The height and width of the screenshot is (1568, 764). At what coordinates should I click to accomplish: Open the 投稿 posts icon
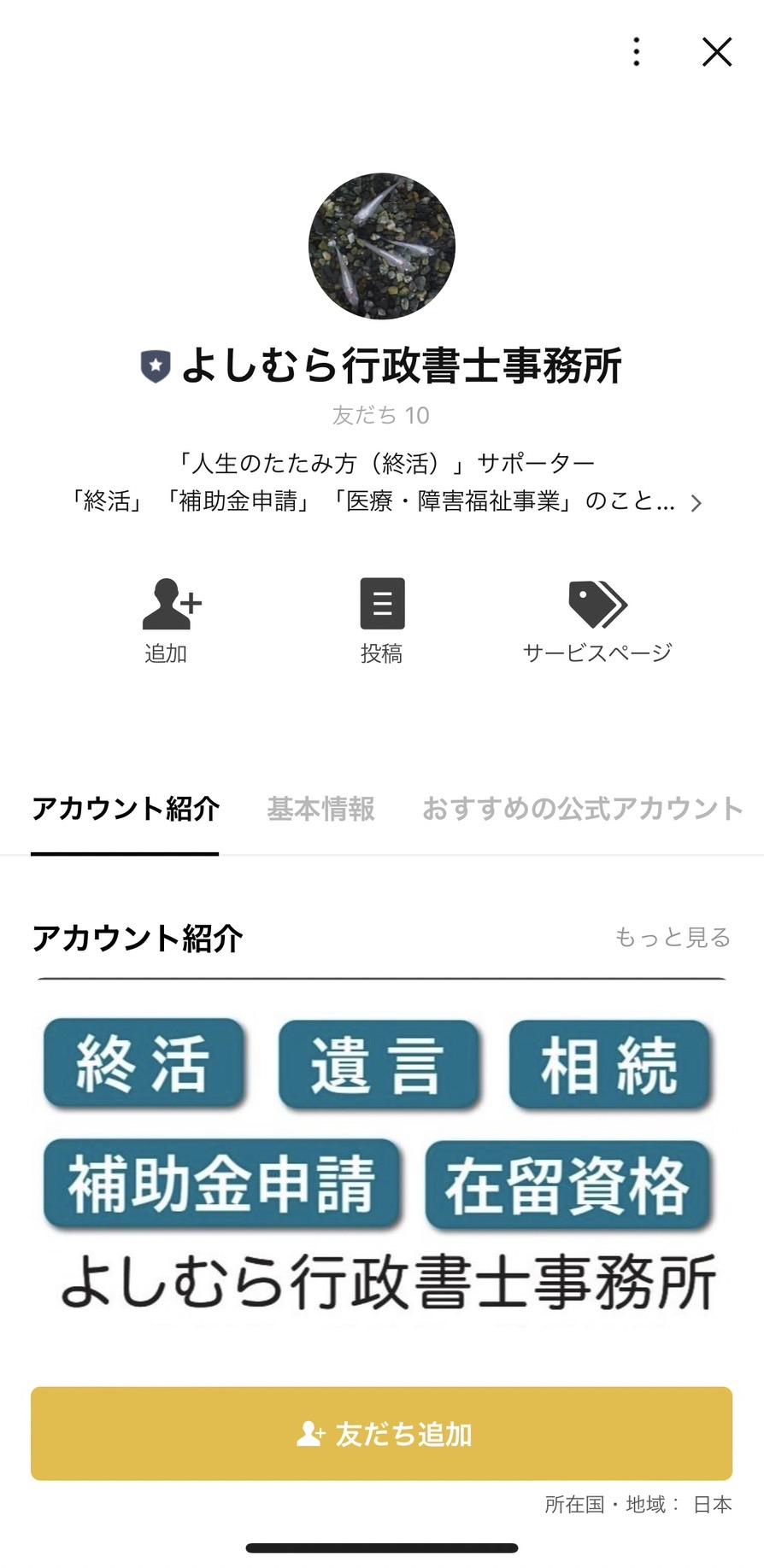pos(381,603)
